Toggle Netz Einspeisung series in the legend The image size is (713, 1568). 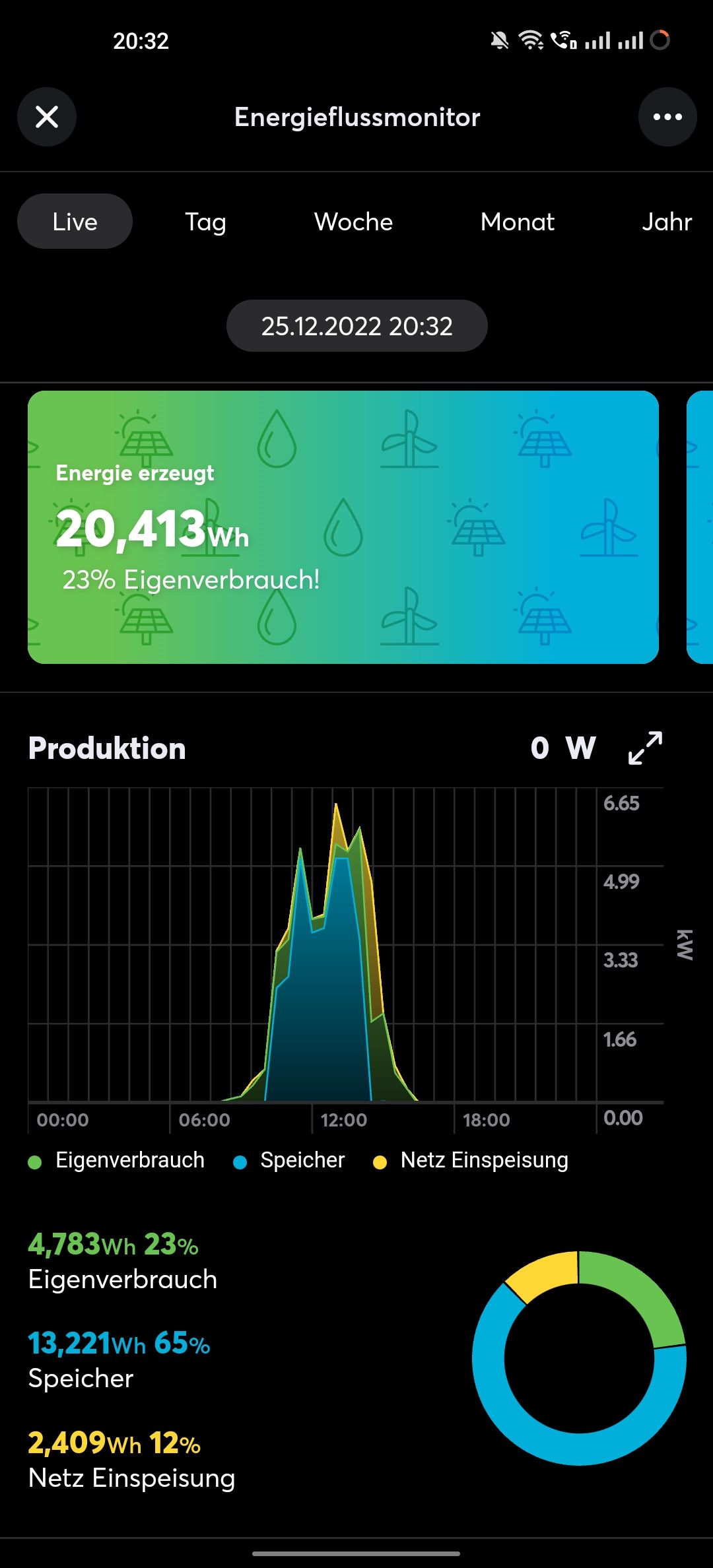pos(471,1161)
